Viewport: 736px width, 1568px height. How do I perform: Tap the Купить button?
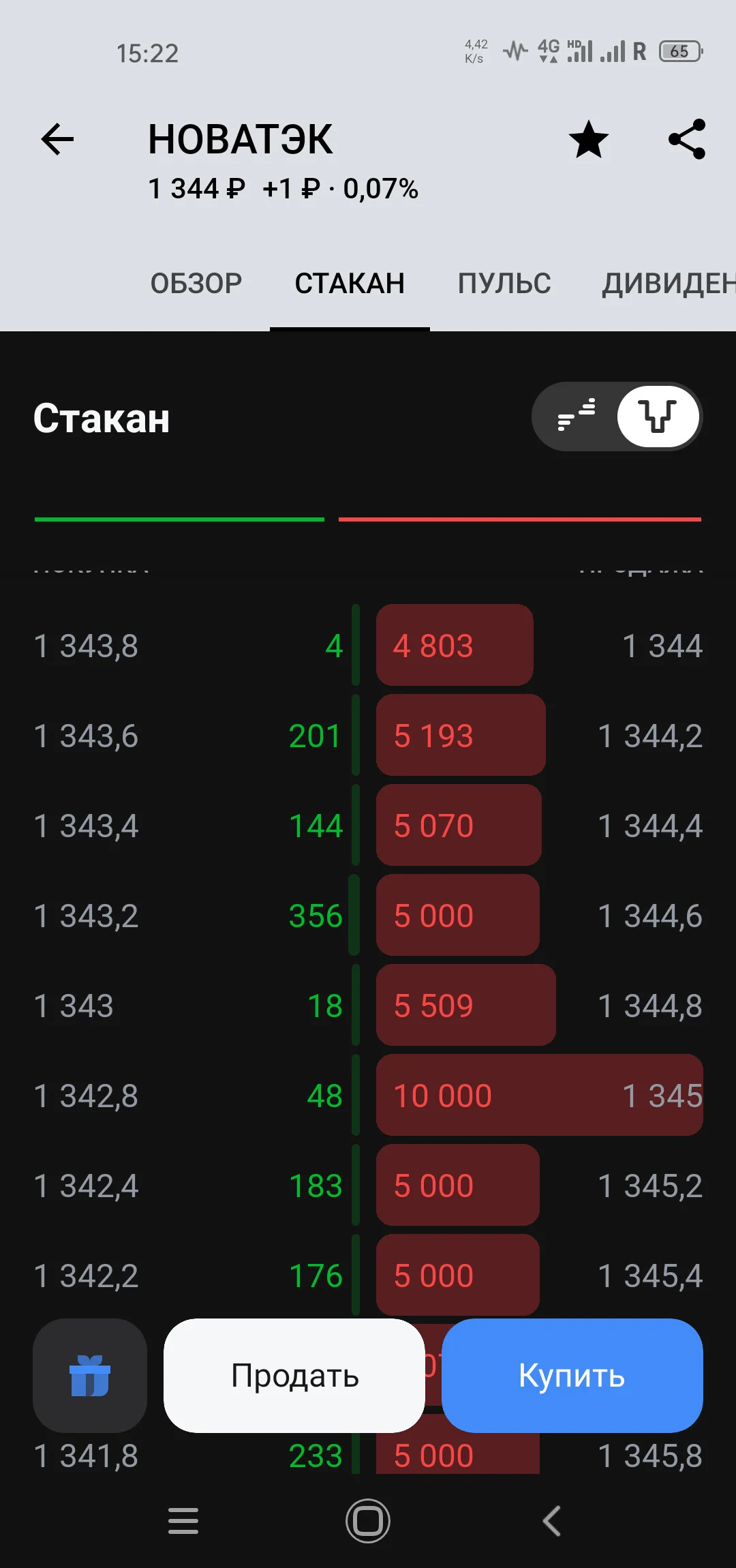572,1375
